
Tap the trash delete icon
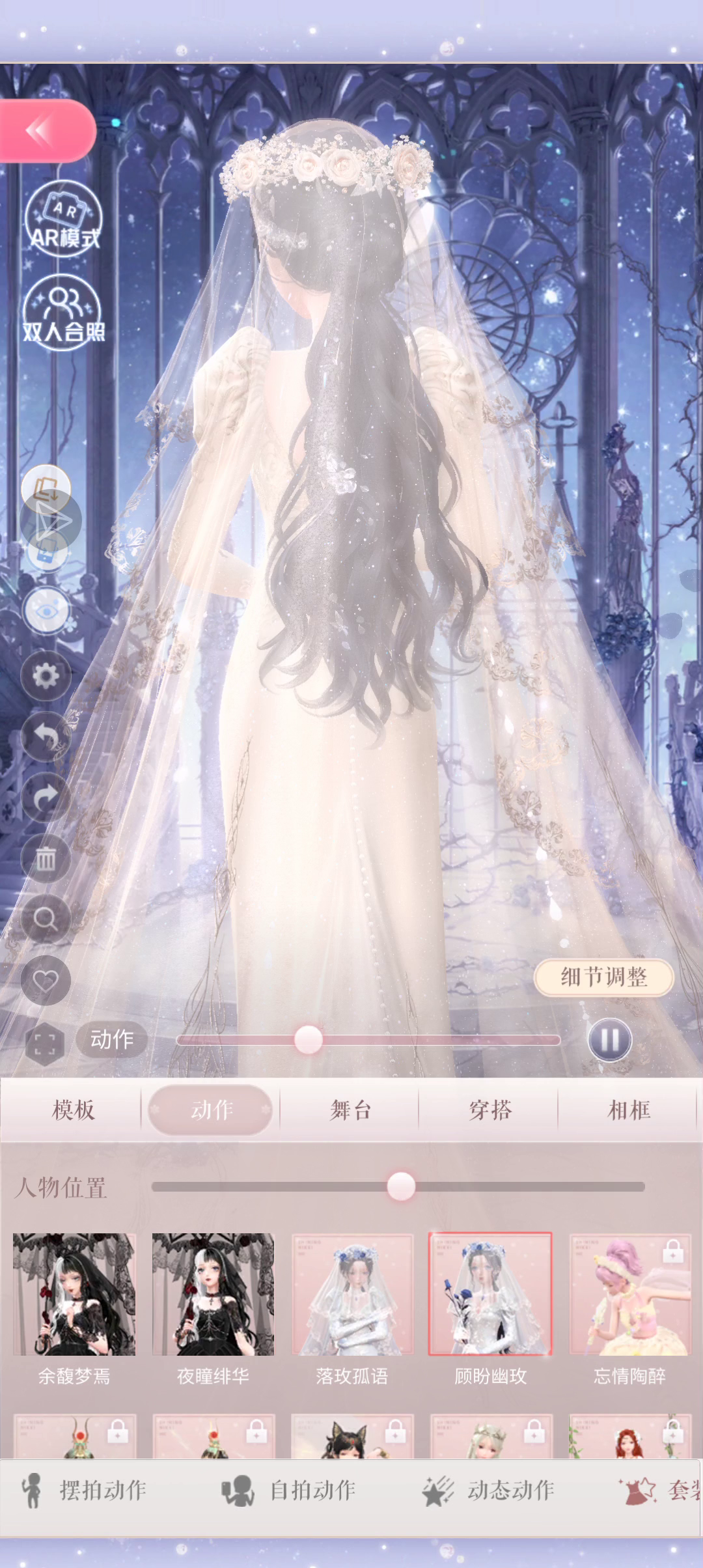click(x=46, y=858)
